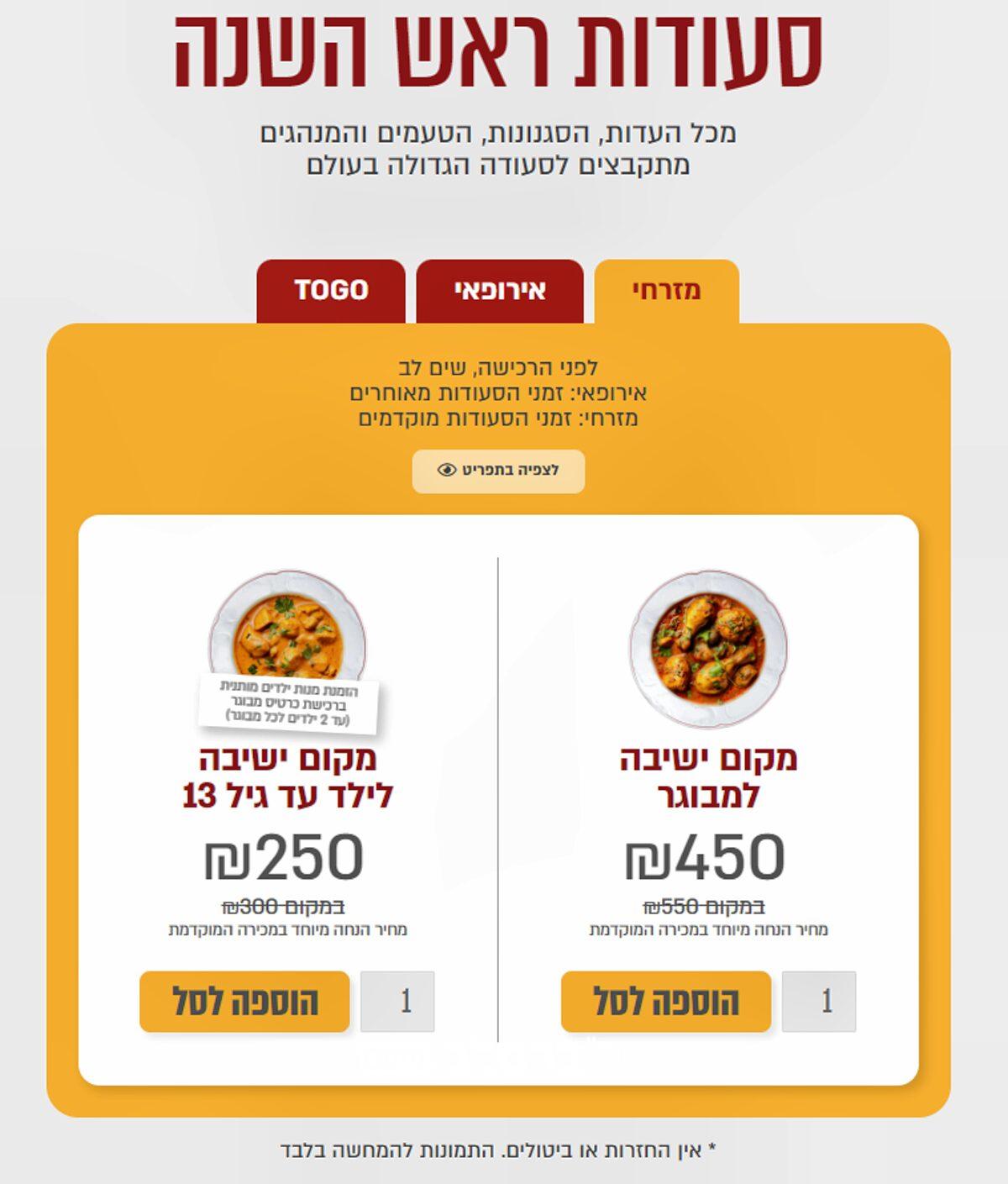Add child seat (₪250) to cart

click(244, 1001)
